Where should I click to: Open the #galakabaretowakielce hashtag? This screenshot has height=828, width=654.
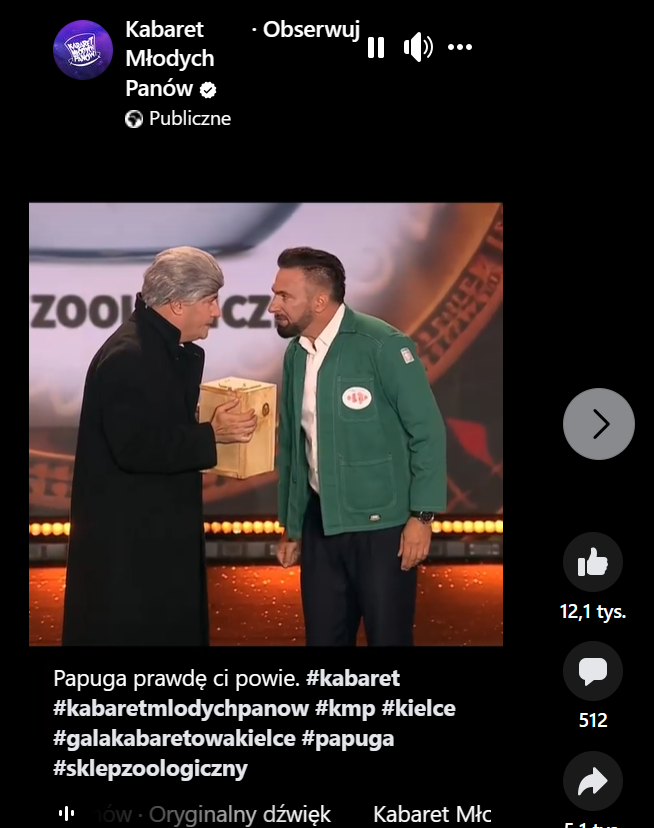pos(174,739)
